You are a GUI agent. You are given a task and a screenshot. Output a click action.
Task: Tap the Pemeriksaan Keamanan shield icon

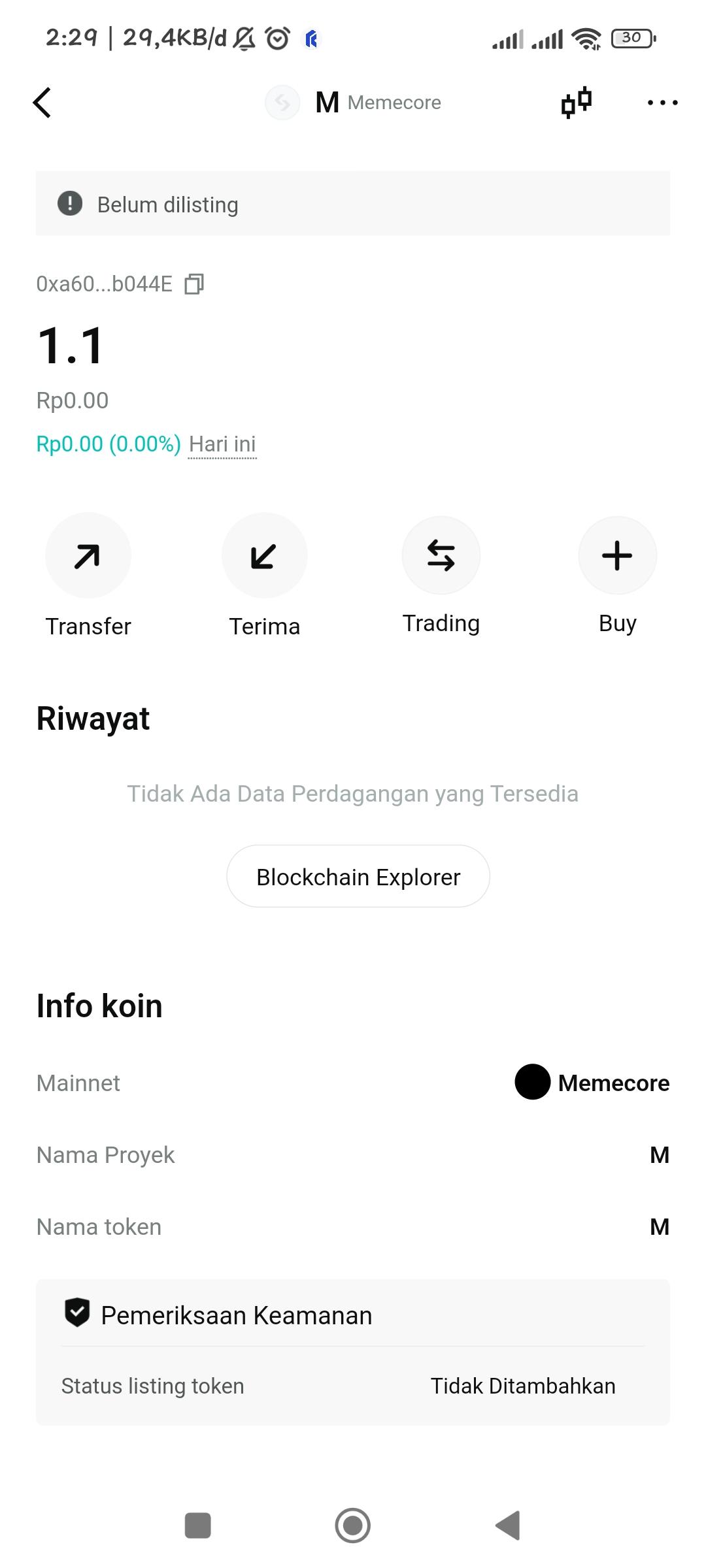coord(76,1315)
